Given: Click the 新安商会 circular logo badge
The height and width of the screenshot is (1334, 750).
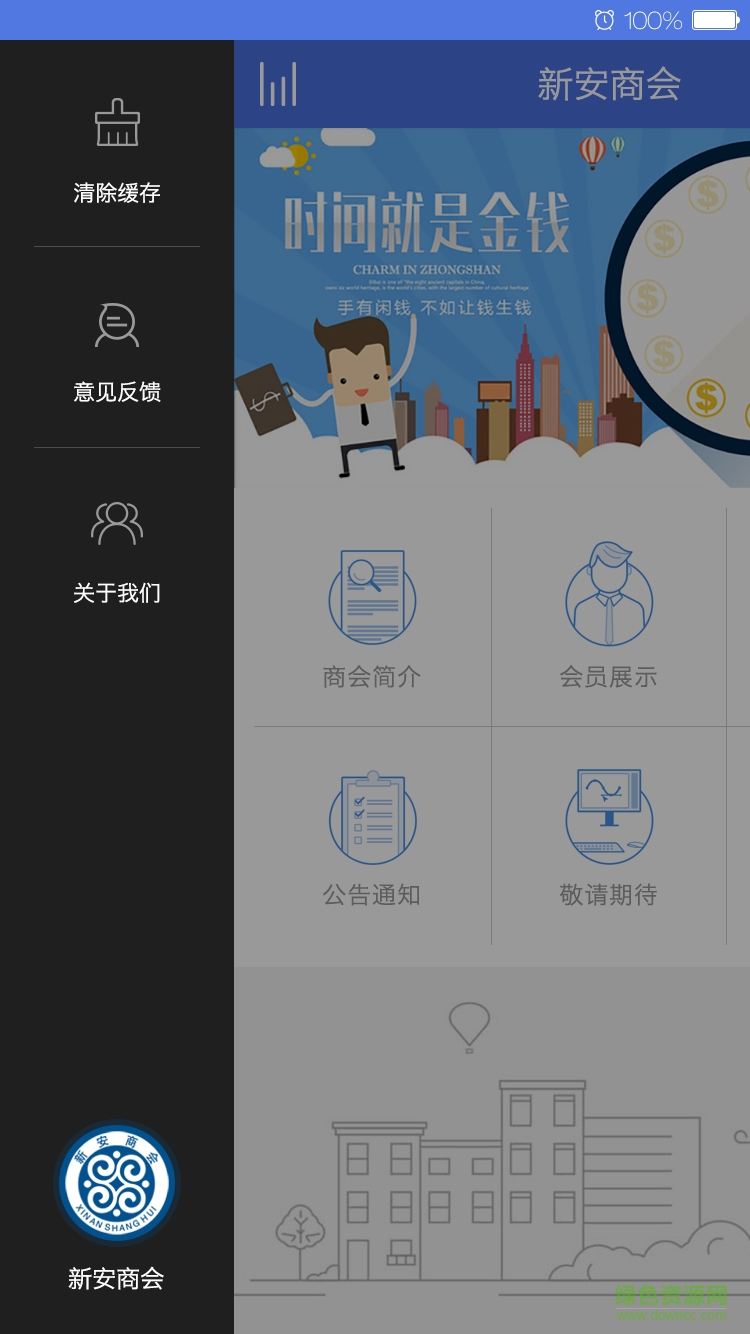Looking at the screenshot, I should point(117,1182).
